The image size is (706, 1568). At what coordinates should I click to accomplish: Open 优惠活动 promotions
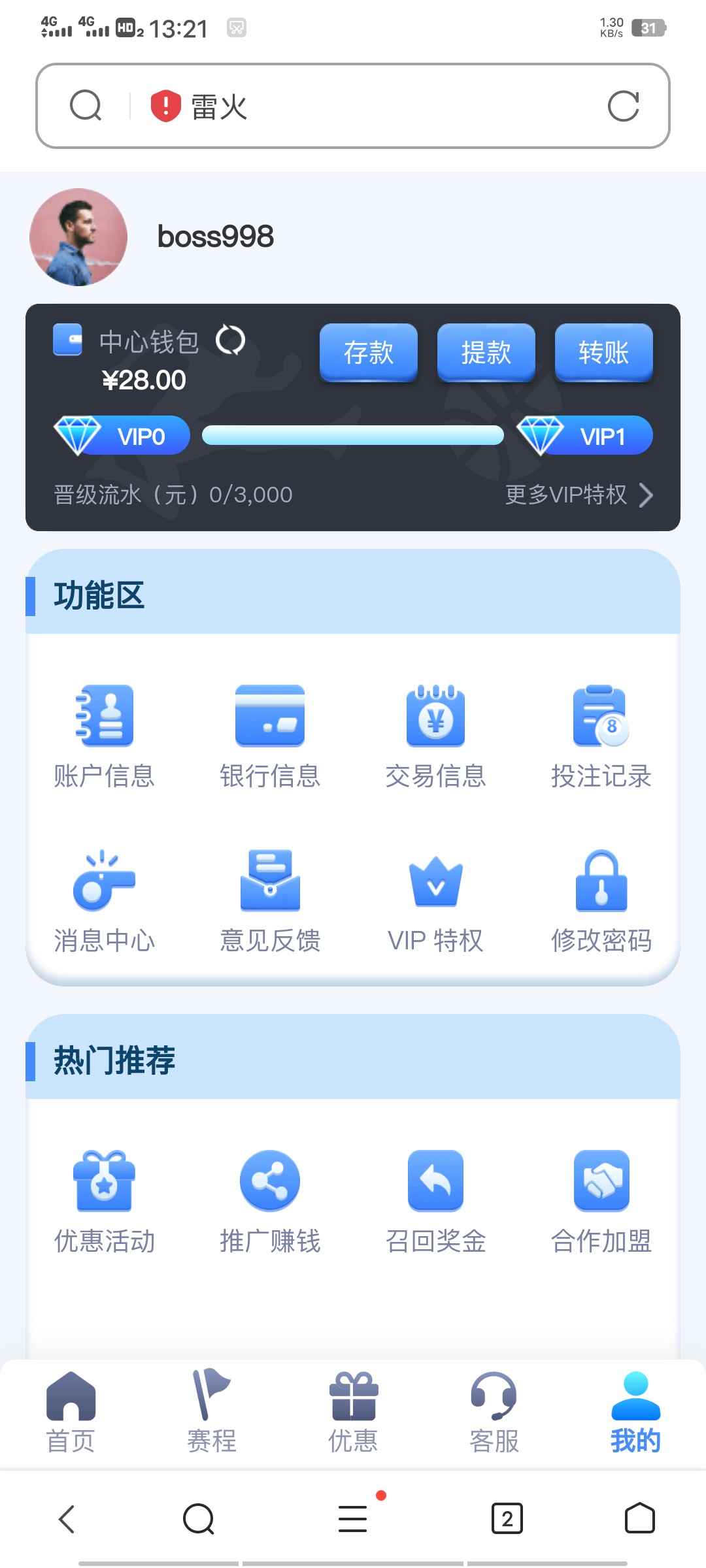pos(104,1201)
